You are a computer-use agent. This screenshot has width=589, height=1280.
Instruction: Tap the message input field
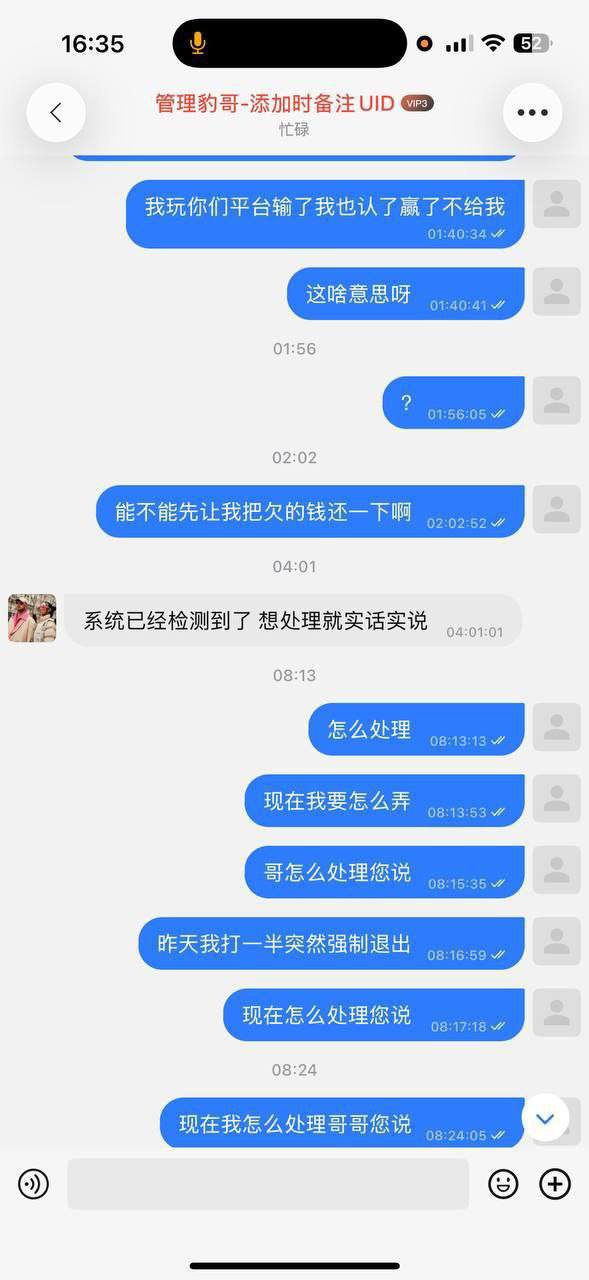[x=268, y=1184]
